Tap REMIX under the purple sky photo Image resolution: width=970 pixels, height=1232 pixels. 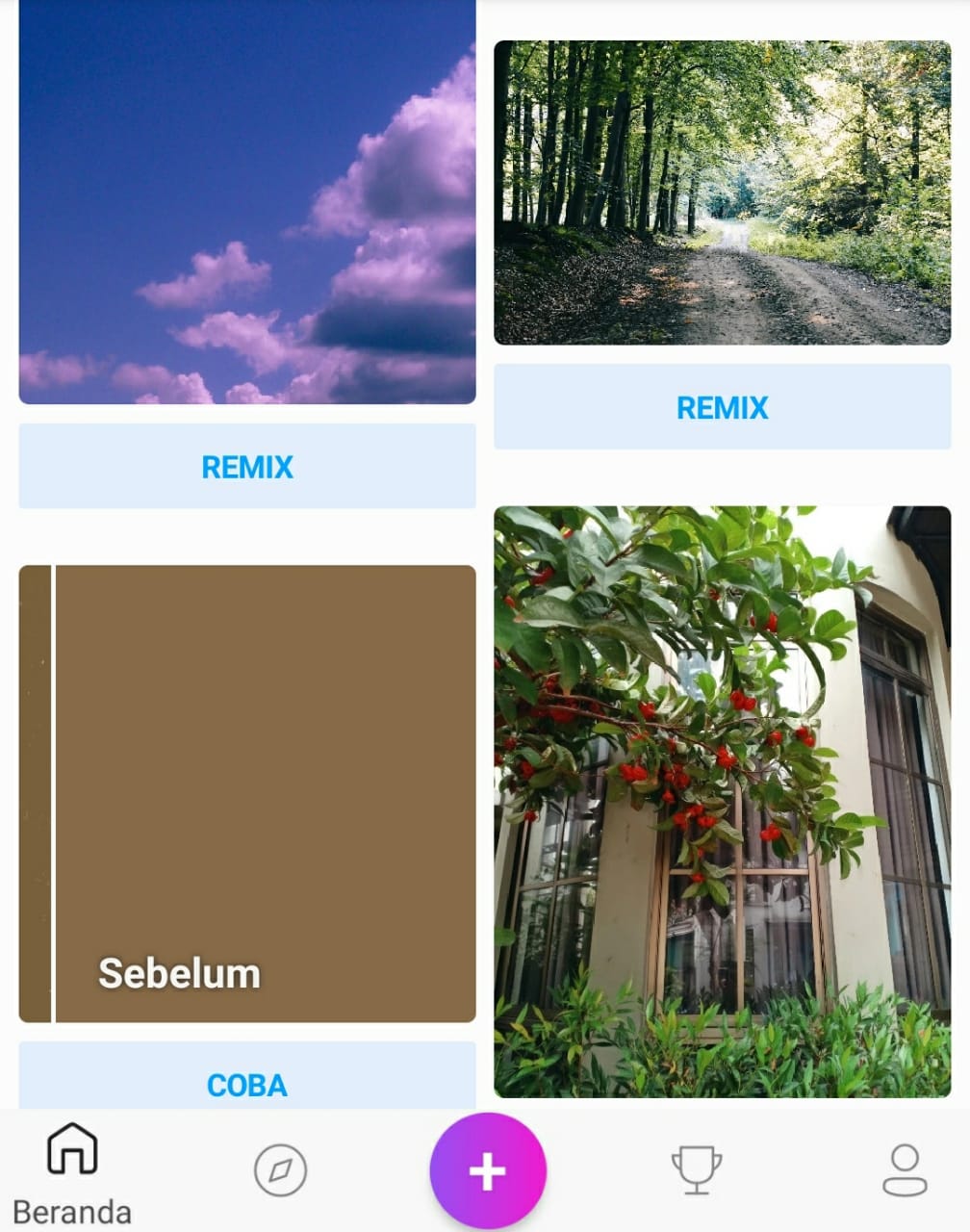point(247,467)
